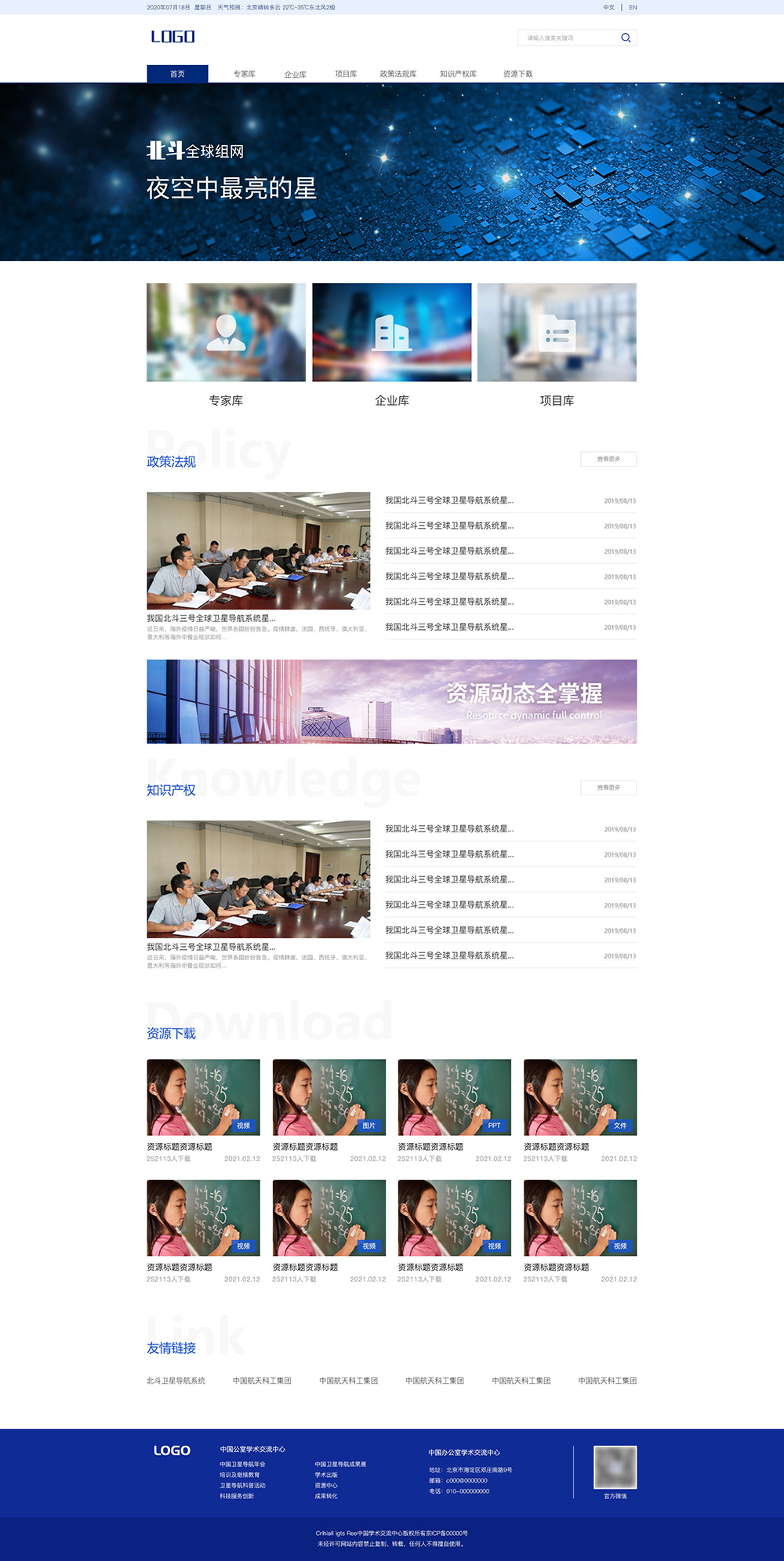Open the 中国卫星导航年会 footer link
This screenshot has width=784, height=1561.
point(242,1464)
